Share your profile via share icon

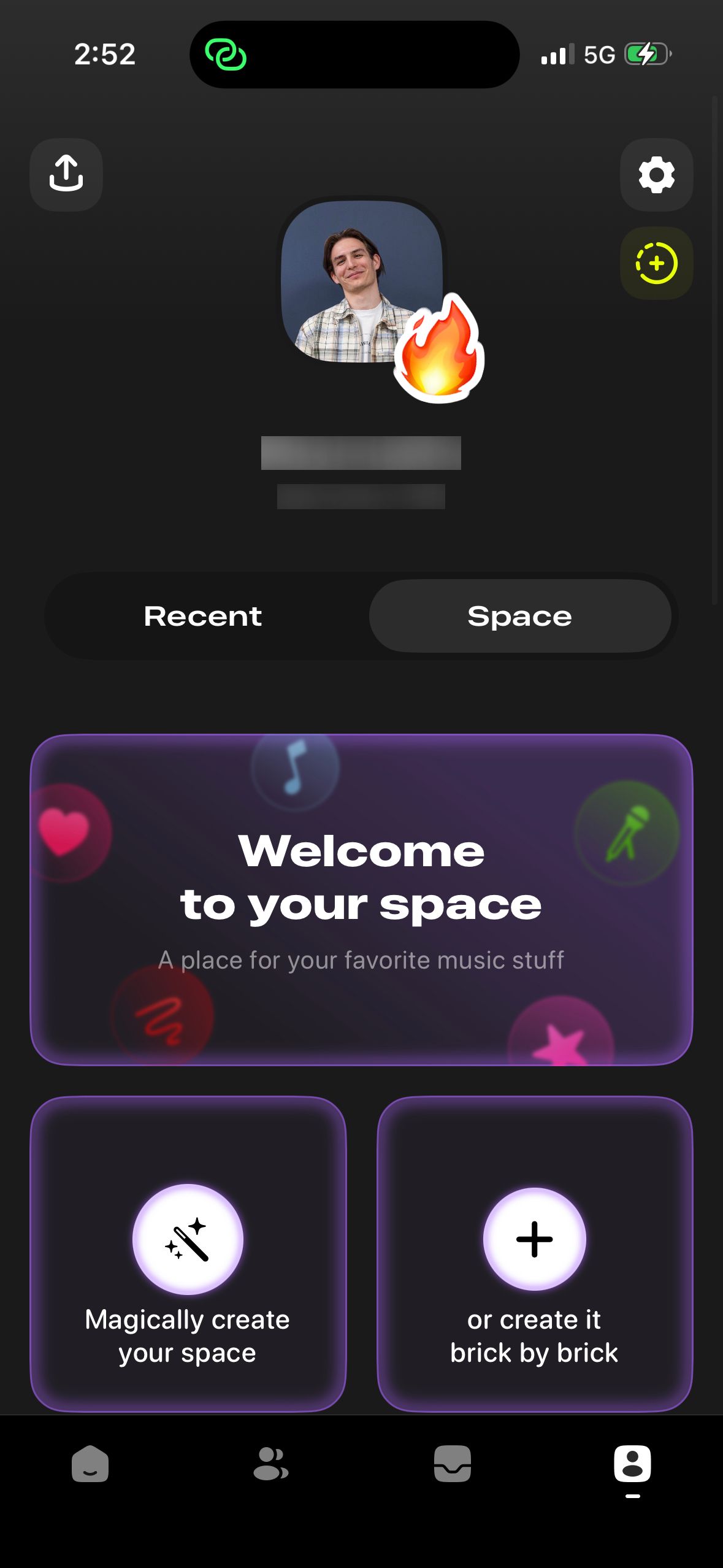(x=66, y=174)
